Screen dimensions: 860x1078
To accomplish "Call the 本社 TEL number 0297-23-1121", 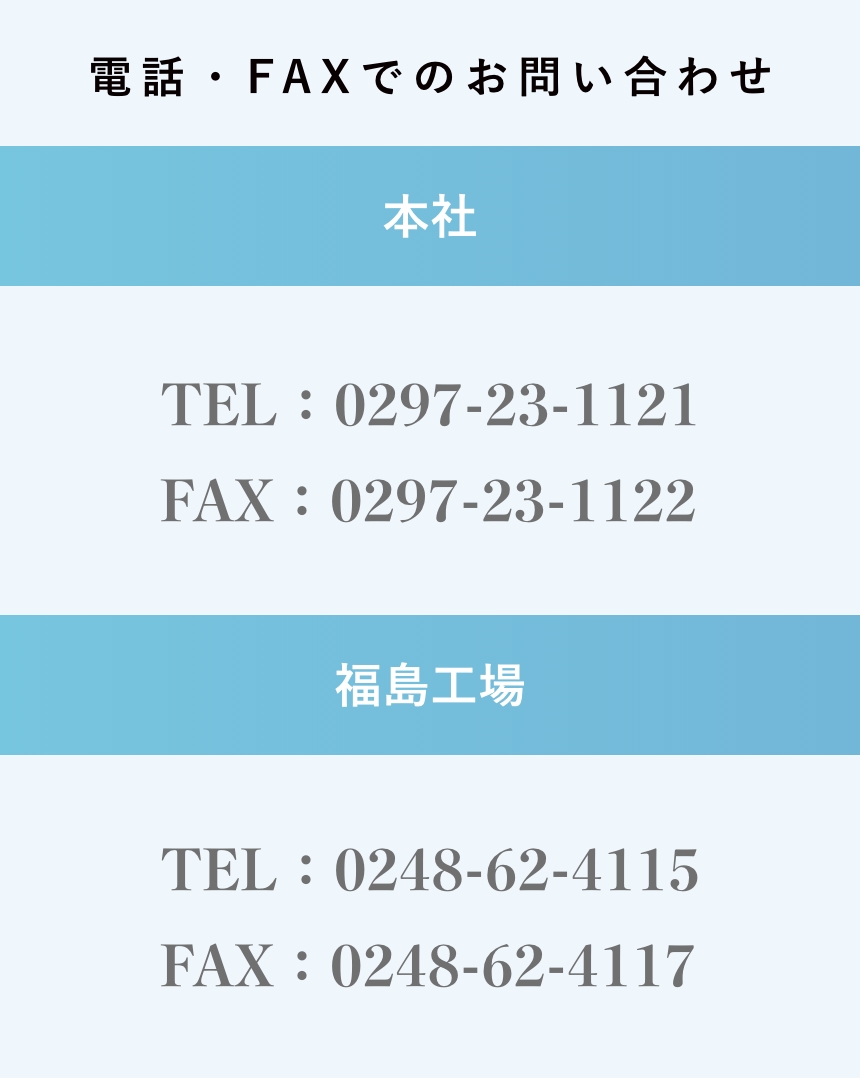I will (x=515, y=405).
